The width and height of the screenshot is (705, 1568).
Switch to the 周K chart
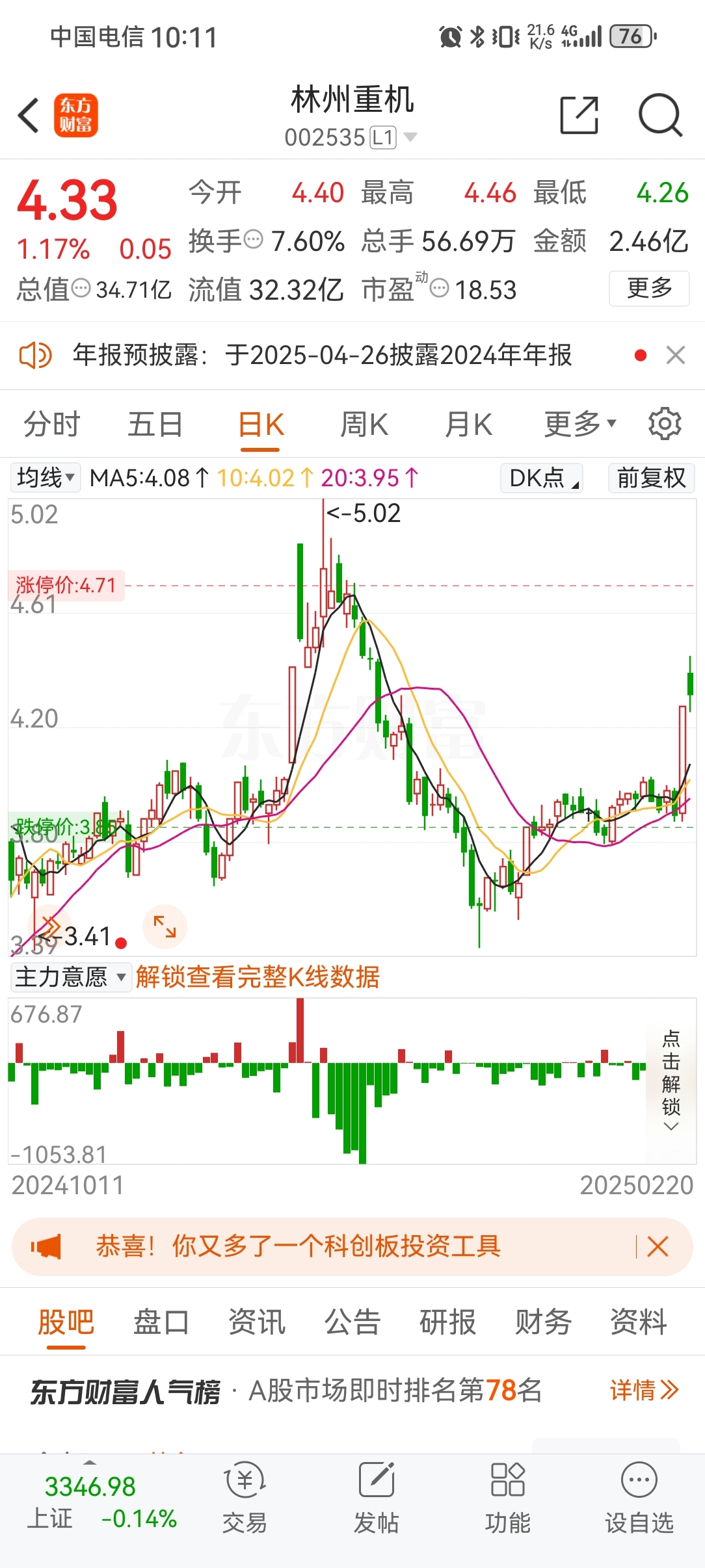pyautogui.click(x=364, y=425)
